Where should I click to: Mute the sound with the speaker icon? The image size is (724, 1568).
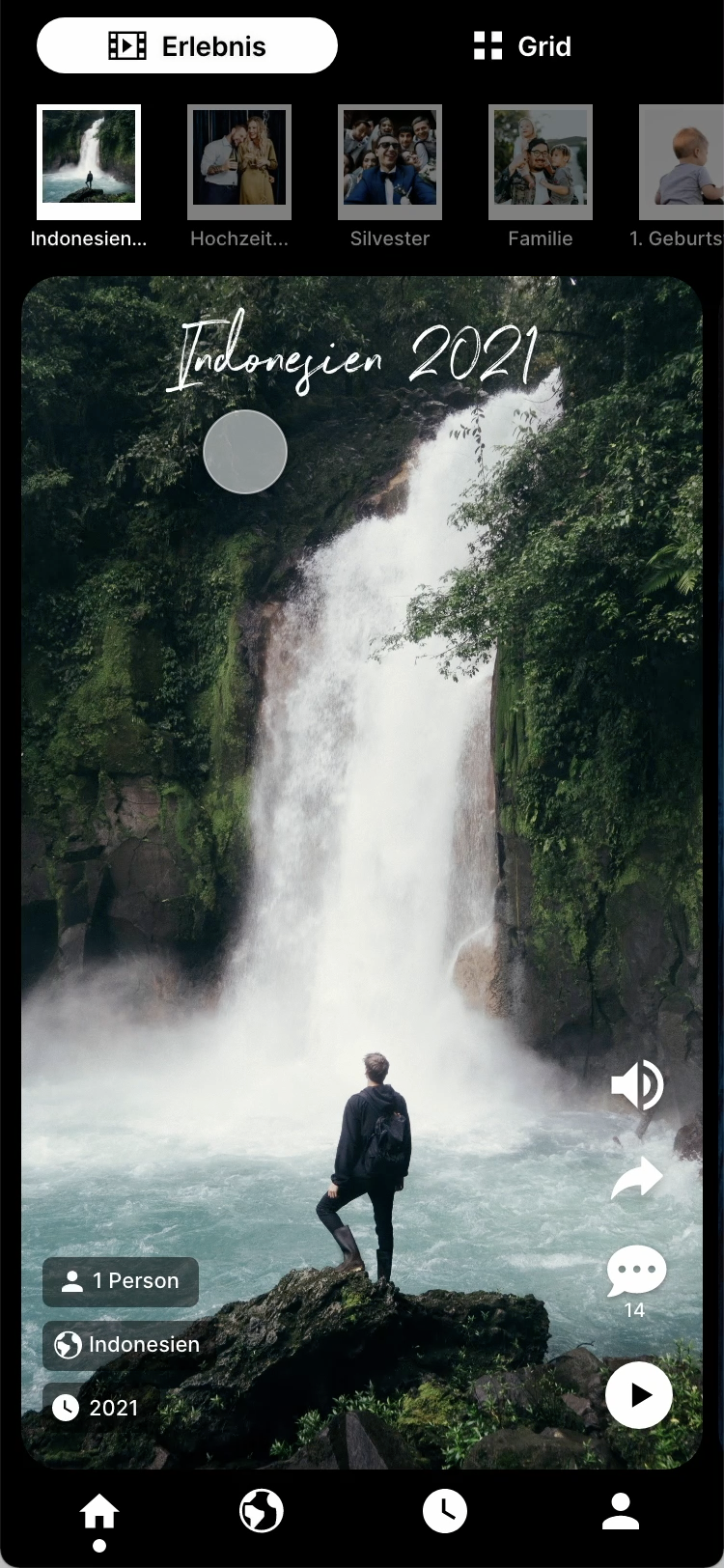[x=637, y=1085]
